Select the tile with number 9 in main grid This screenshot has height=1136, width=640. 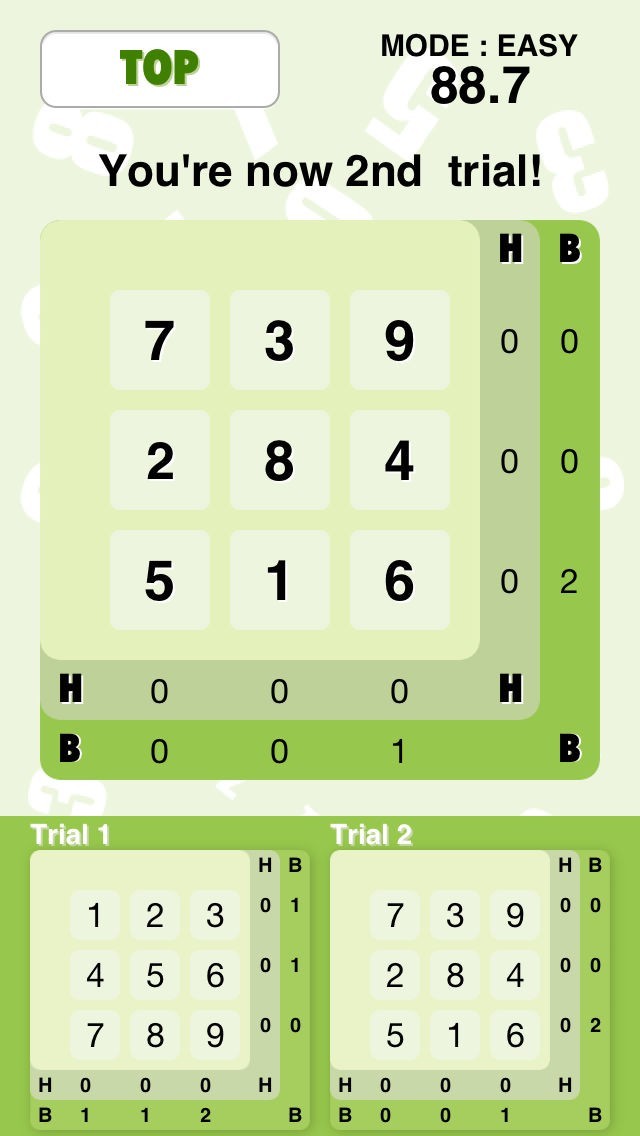(x=399, y=340)
